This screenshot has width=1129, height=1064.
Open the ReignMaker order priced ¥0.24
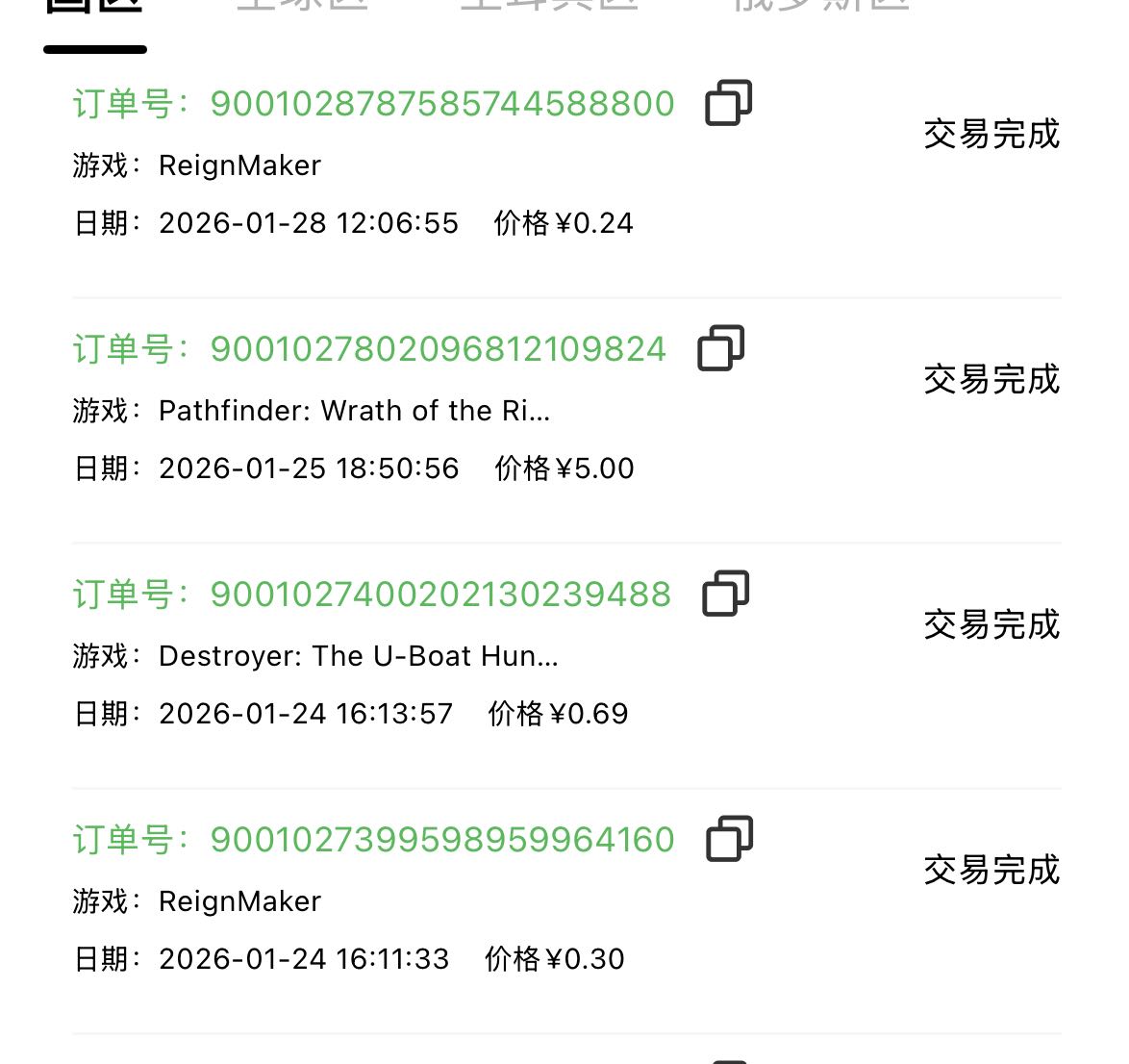240,165
